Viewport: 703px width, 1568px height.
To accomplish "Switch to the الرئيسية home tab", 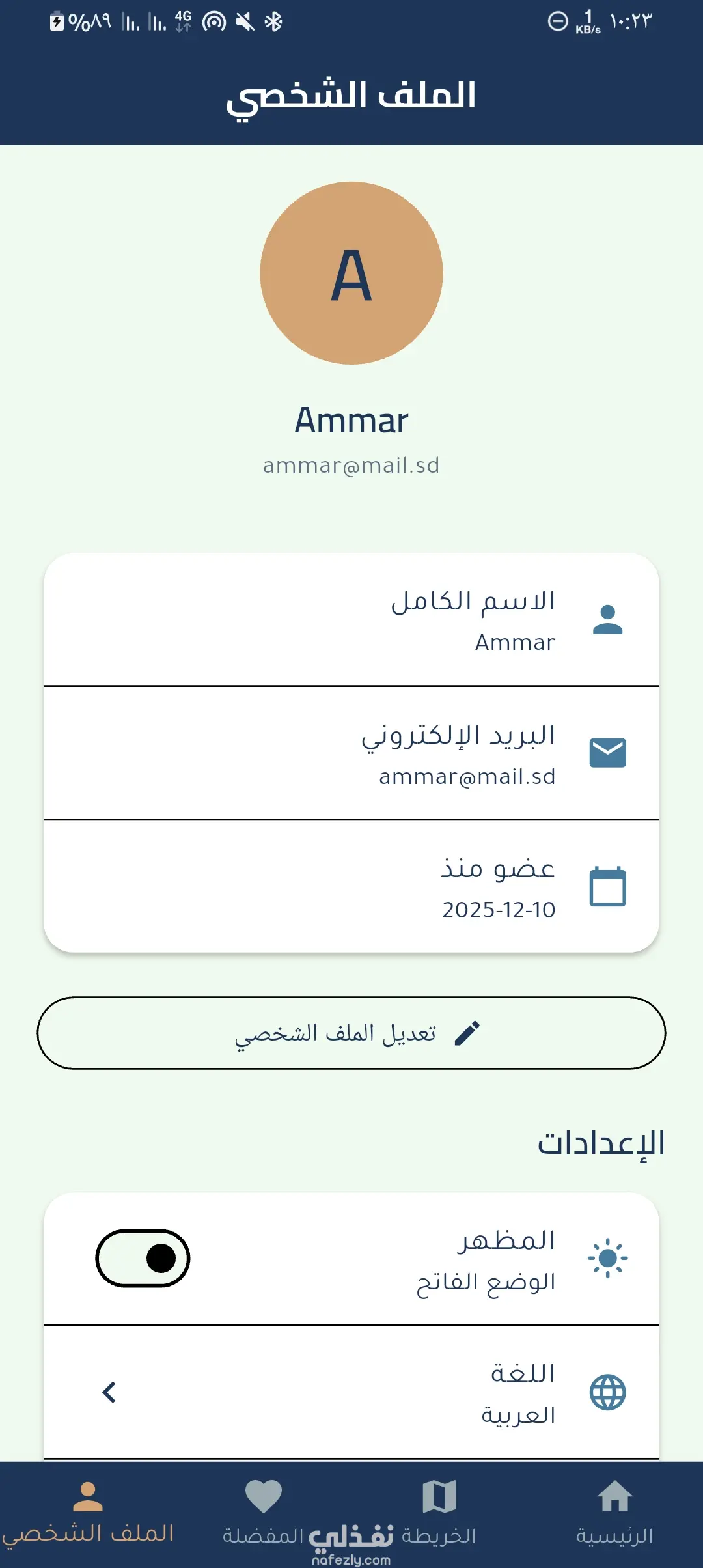I will pos(614,1512).
